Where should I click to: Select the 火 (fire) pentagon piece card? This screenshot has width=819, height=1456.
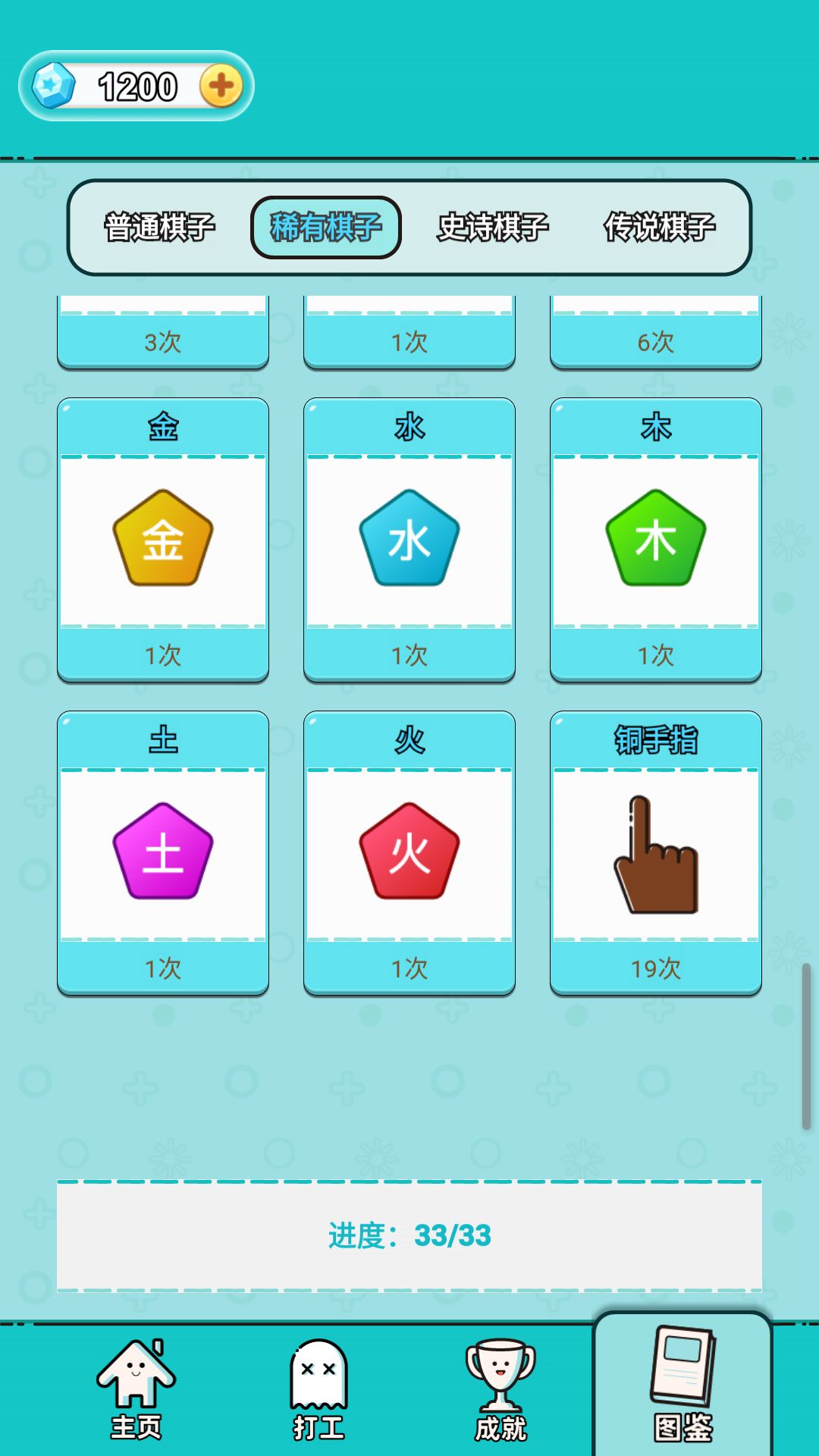(409, 849)
